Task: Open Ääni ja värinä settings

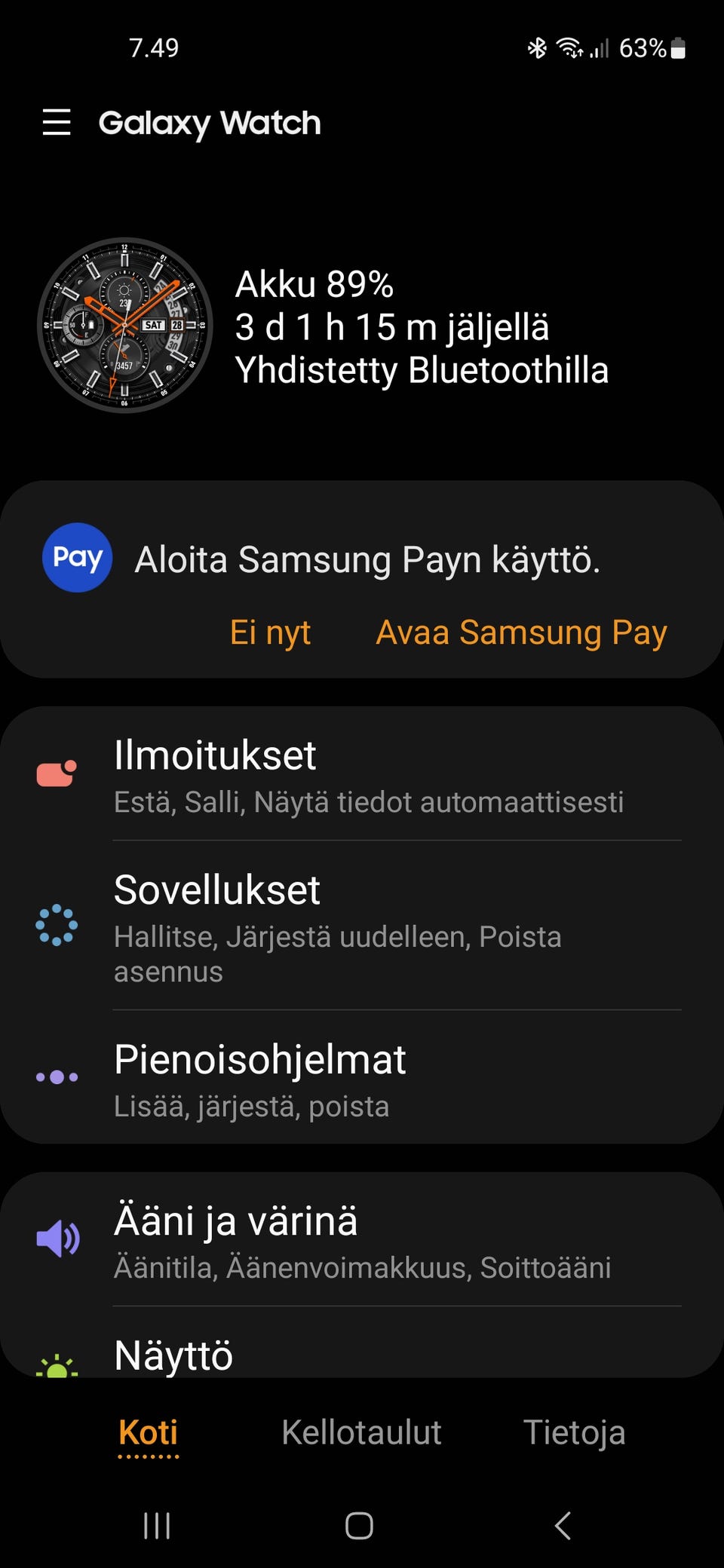Action: (362, 1240)
